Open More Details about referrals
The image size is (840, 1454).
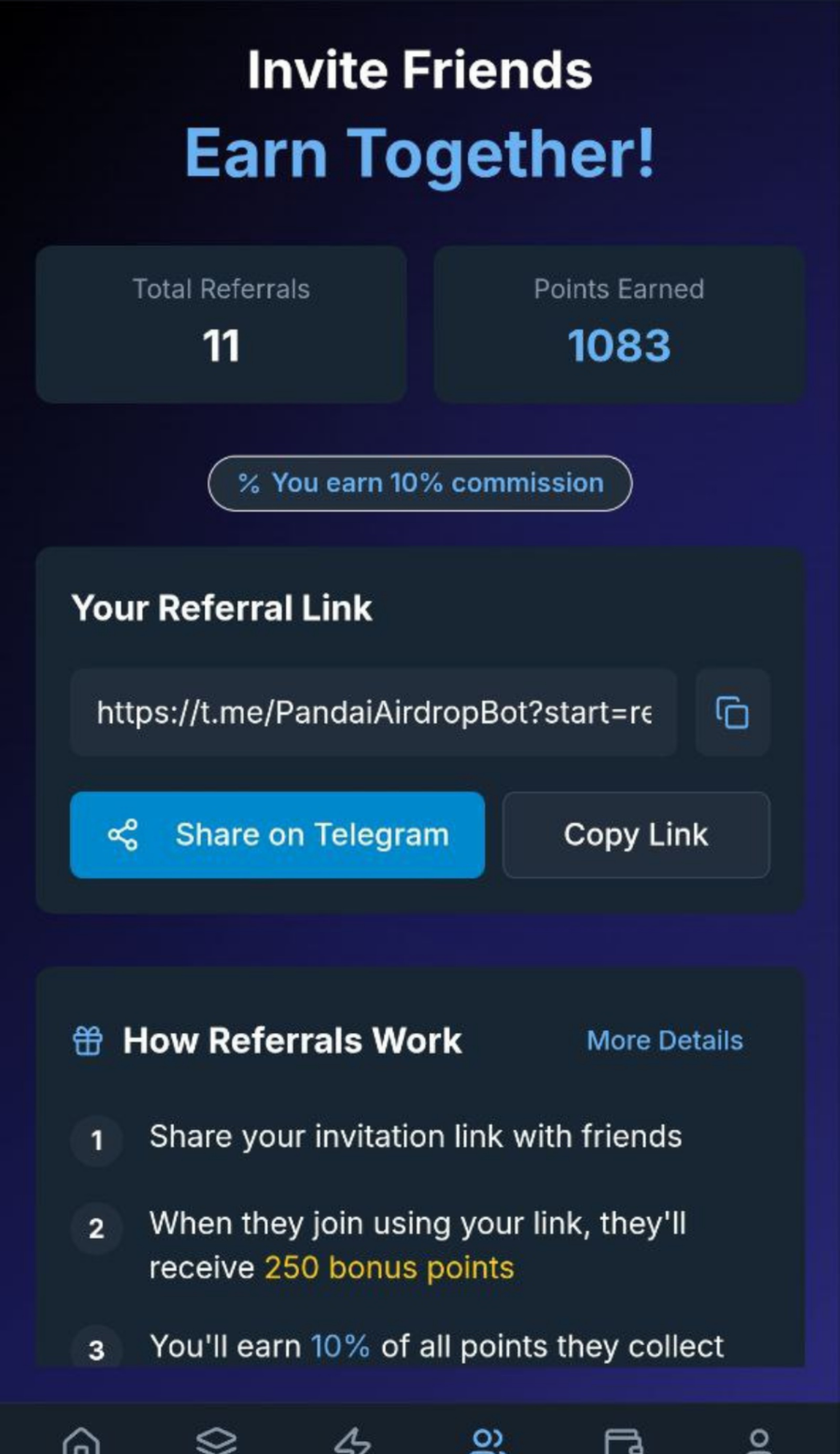pyautogui.click(x=665, y=1041)
